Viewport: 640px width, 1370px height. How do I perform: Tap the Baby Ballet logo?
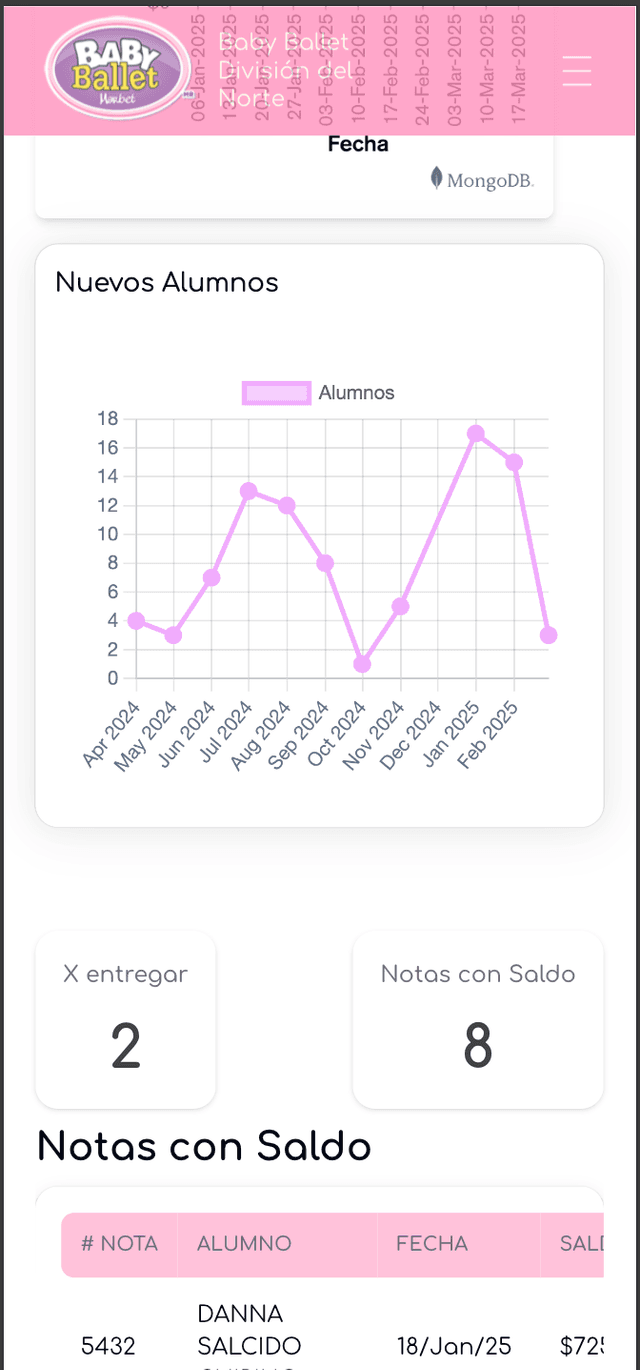pos(118,68)
